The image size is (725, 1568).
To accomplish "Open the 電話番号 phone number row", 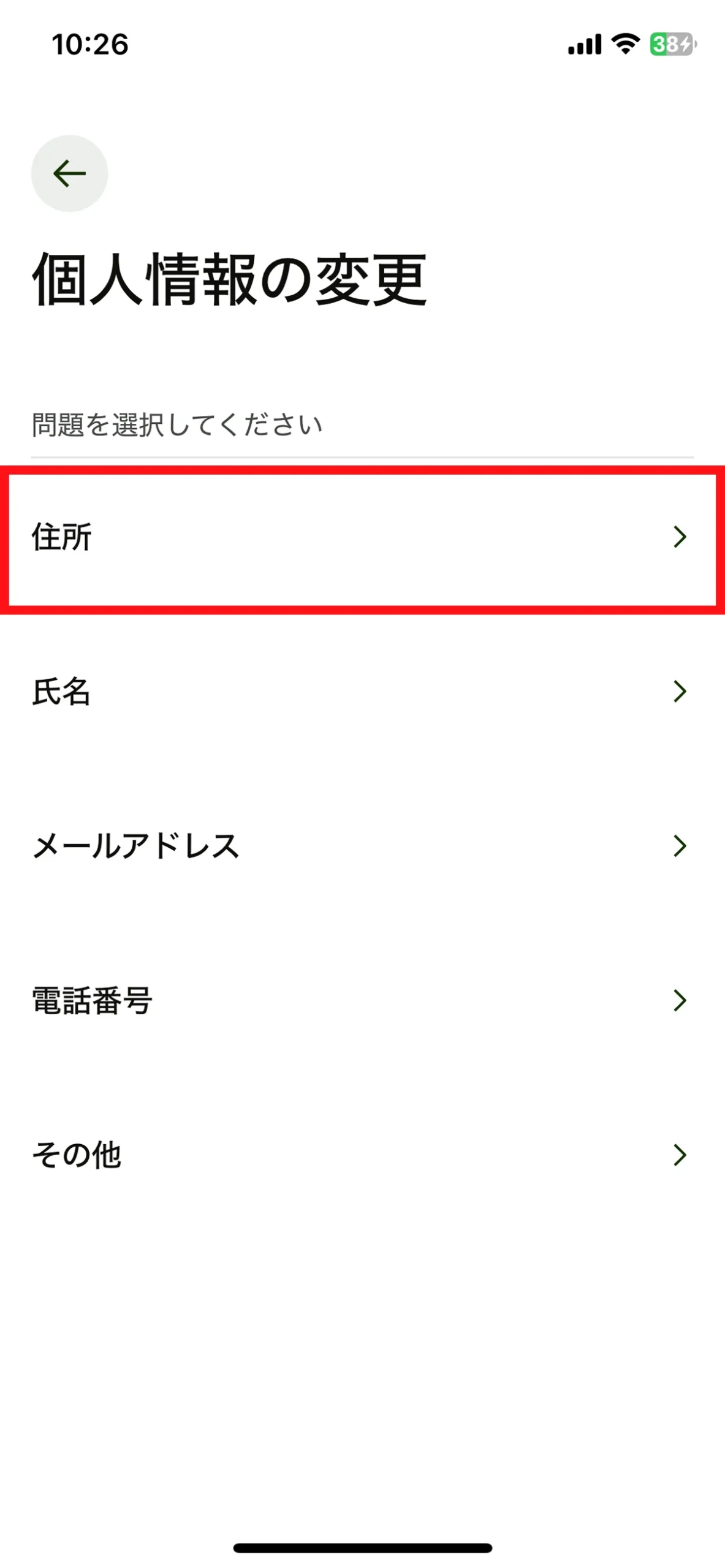I will click(x=362, y=1000).
